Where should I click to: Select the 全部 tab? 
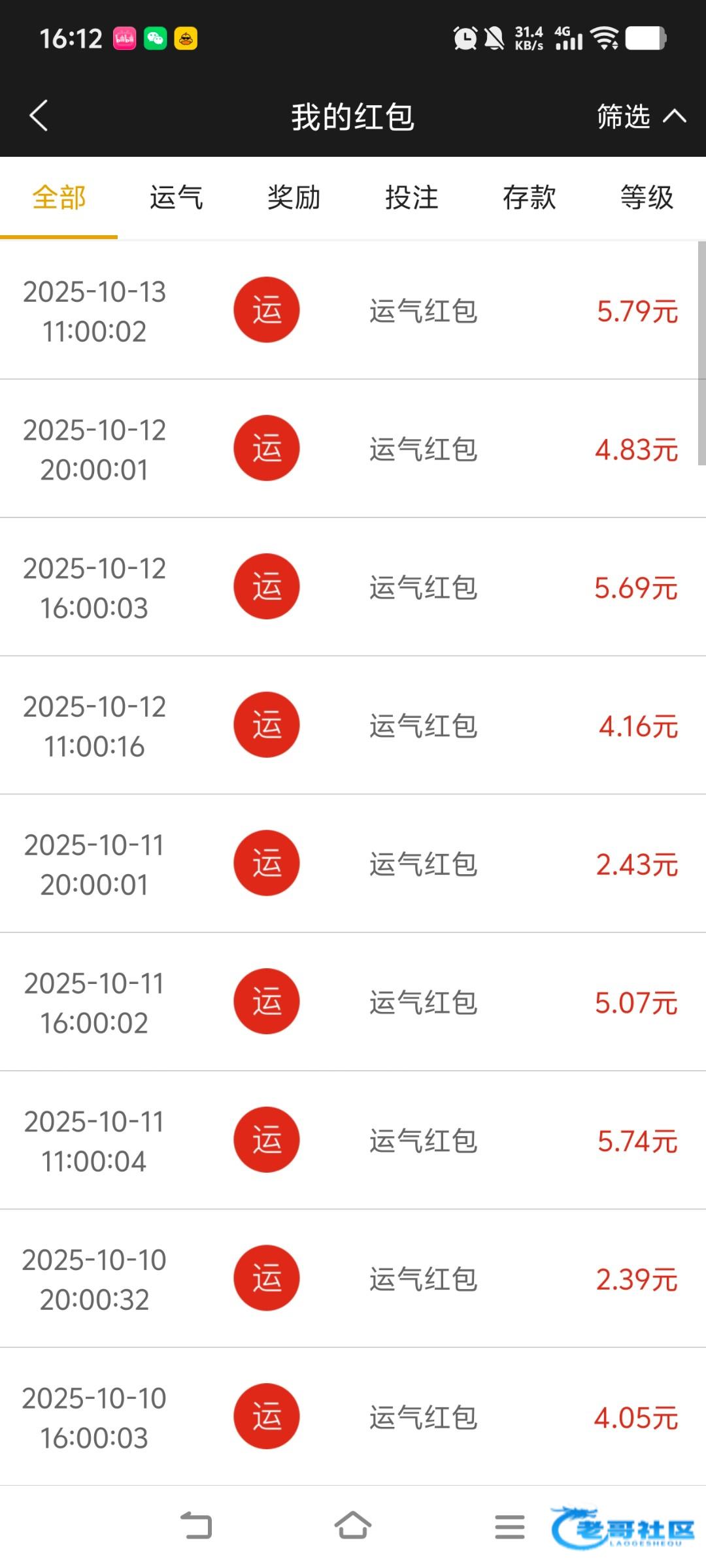click(x=59, y=197)
